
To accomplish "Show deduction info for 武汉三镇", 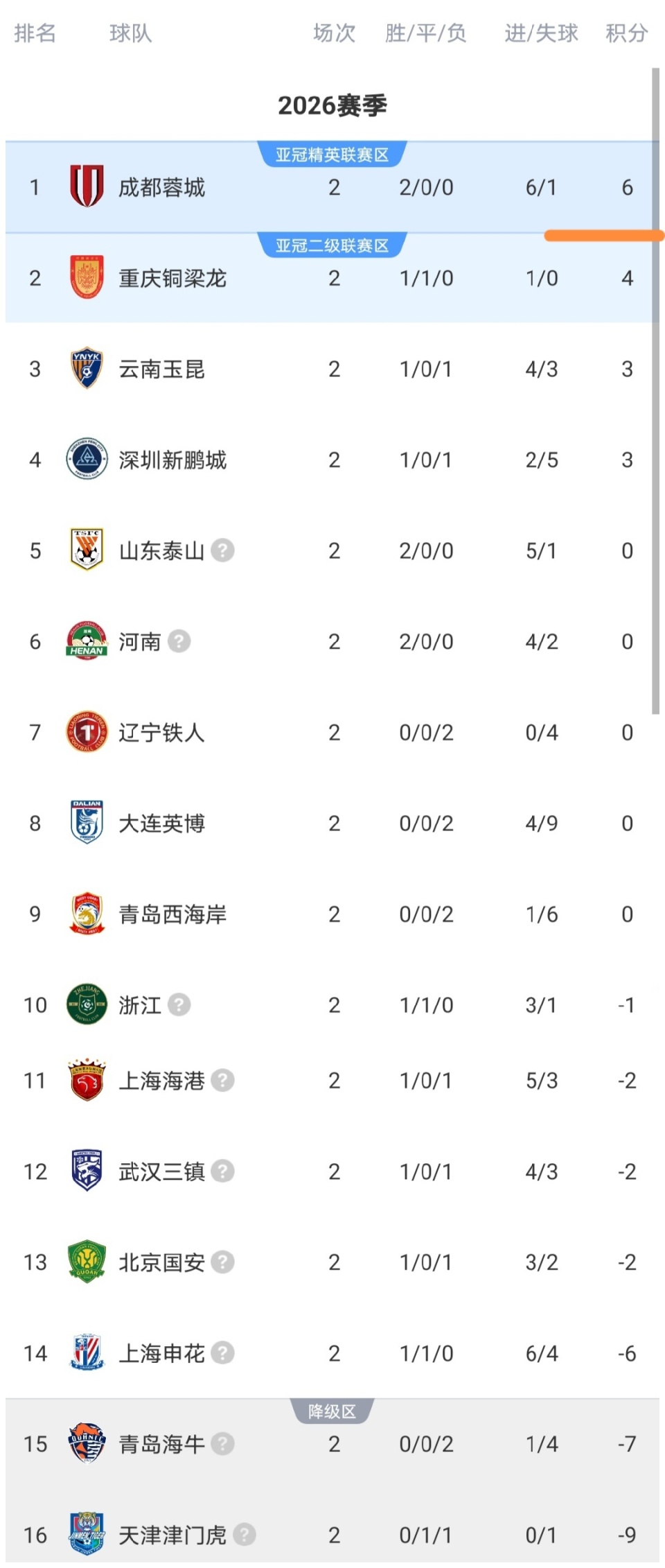I will pyautogui.click(x=222, y=1171).
